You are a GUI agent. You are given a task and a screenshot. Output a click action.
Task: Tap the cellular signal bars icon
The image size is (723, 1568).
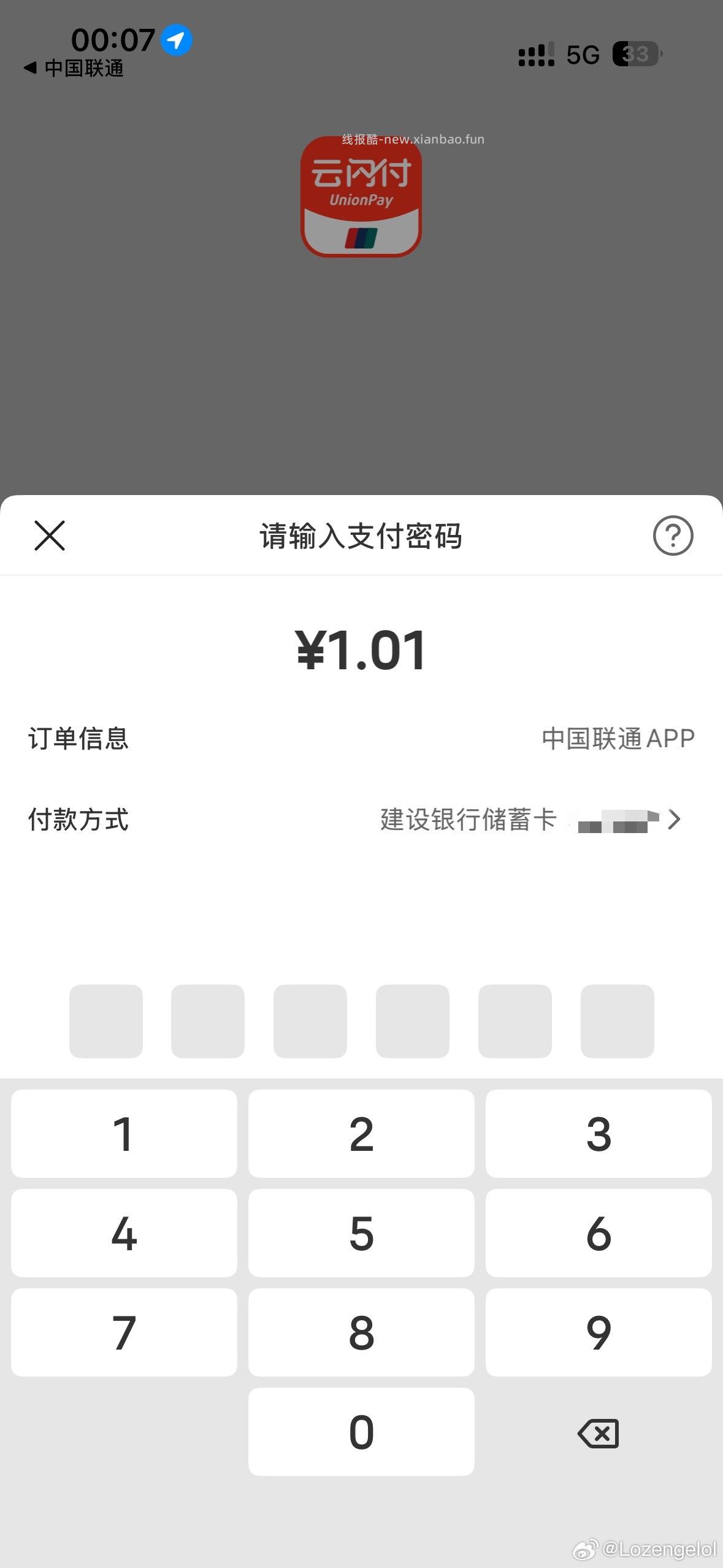535,54
